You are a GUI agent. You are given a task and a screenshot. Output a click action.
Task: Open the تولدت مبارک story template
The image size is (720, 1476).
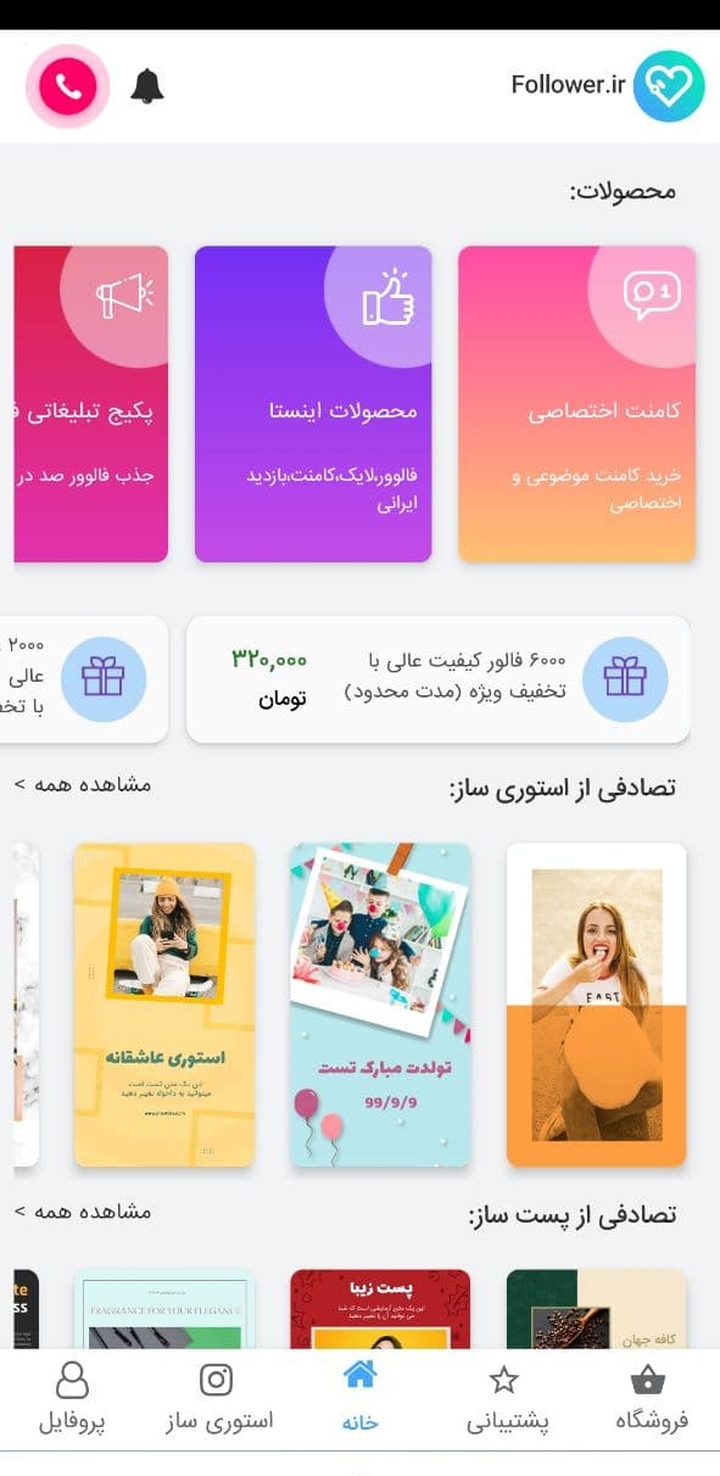(380, 1004)
